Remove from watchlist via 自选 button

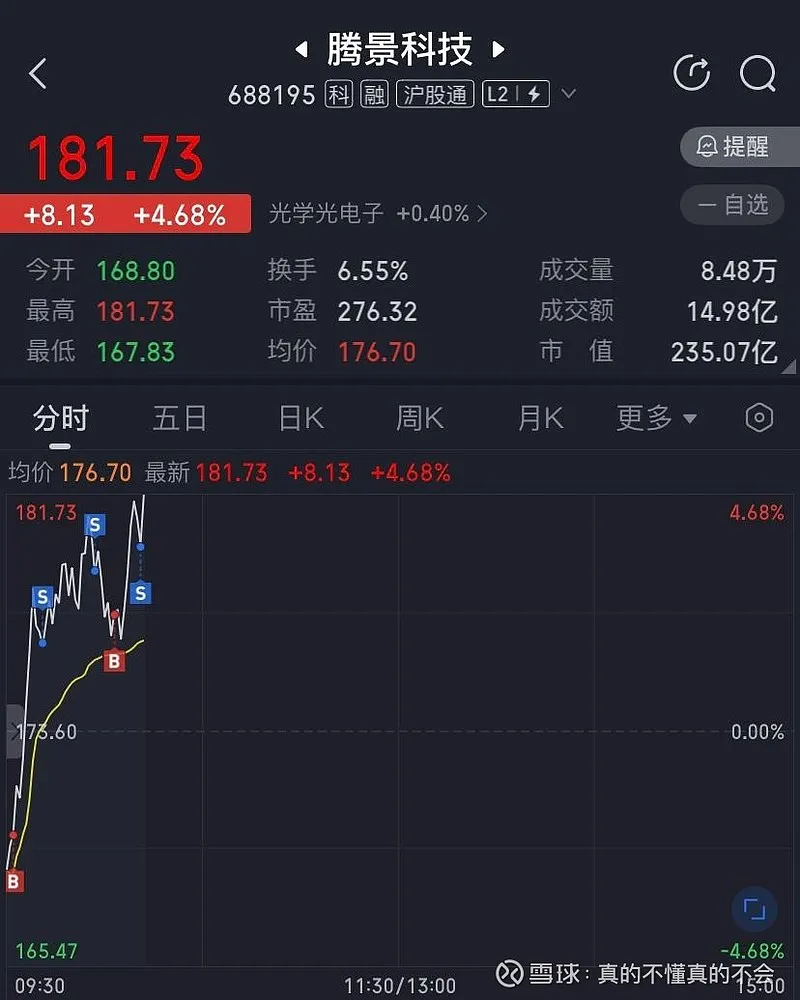coord(740,205)
